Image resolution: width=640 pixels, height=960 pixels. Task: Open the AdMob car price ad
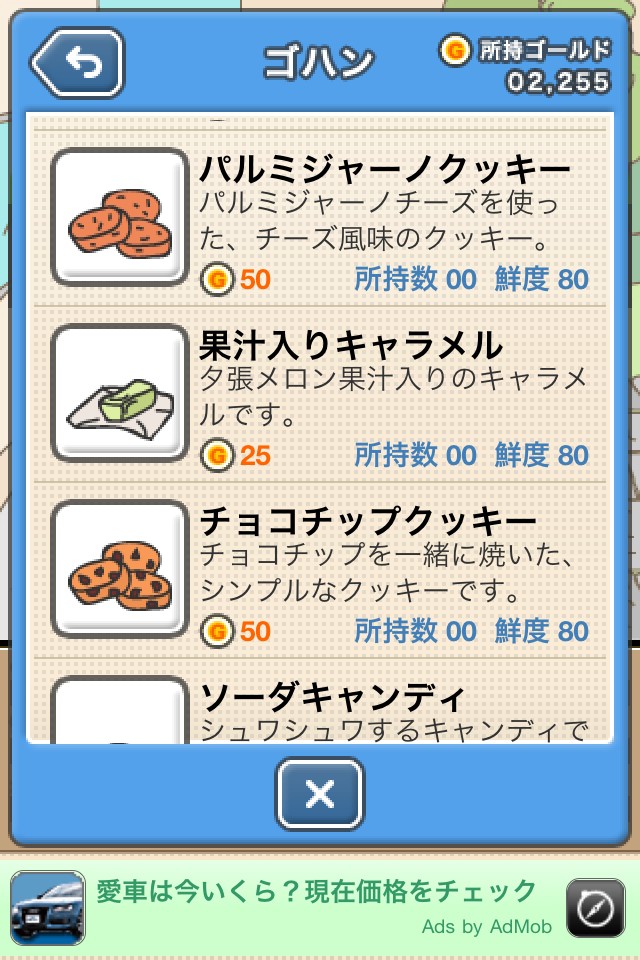316,907
